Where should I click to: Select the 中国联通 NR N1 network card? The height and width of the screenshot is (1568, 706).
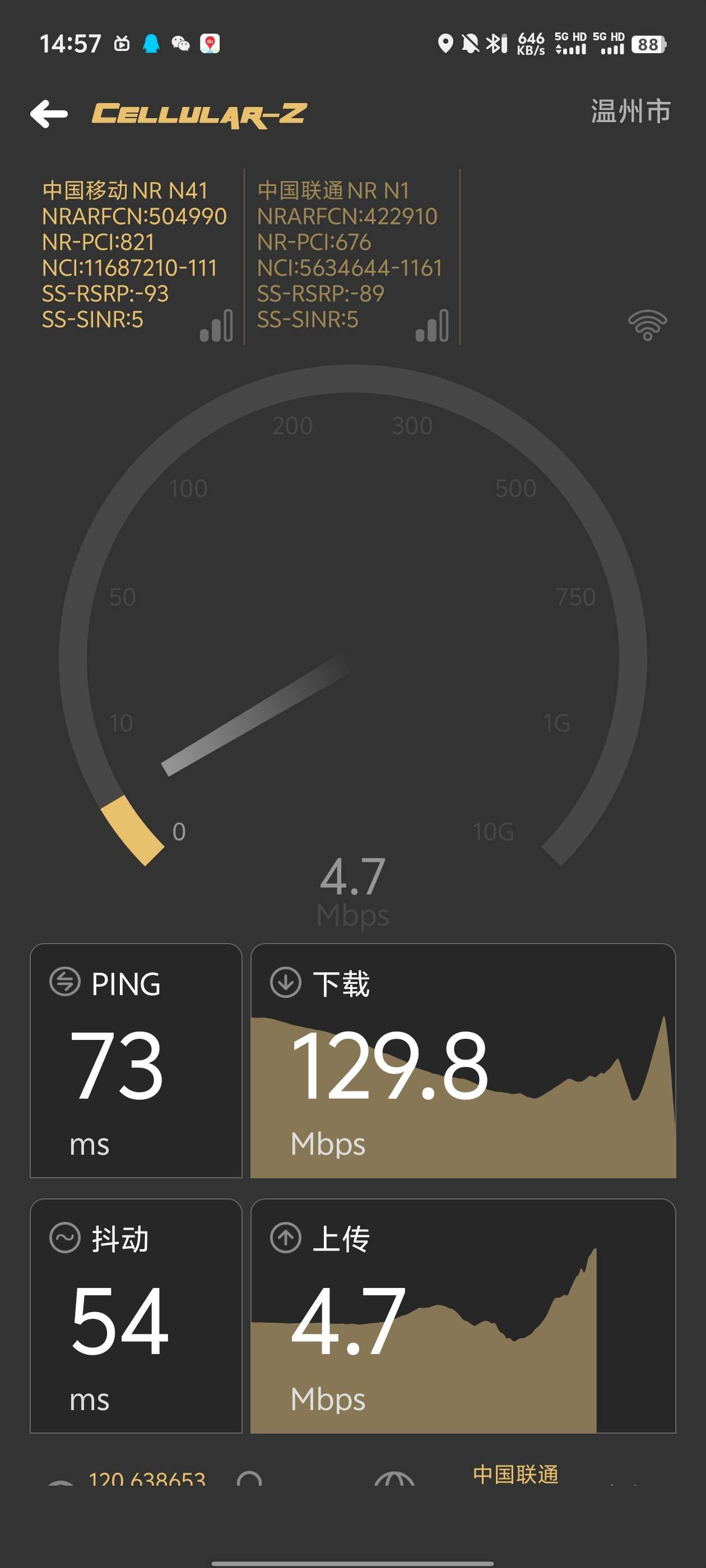[351, 256]
